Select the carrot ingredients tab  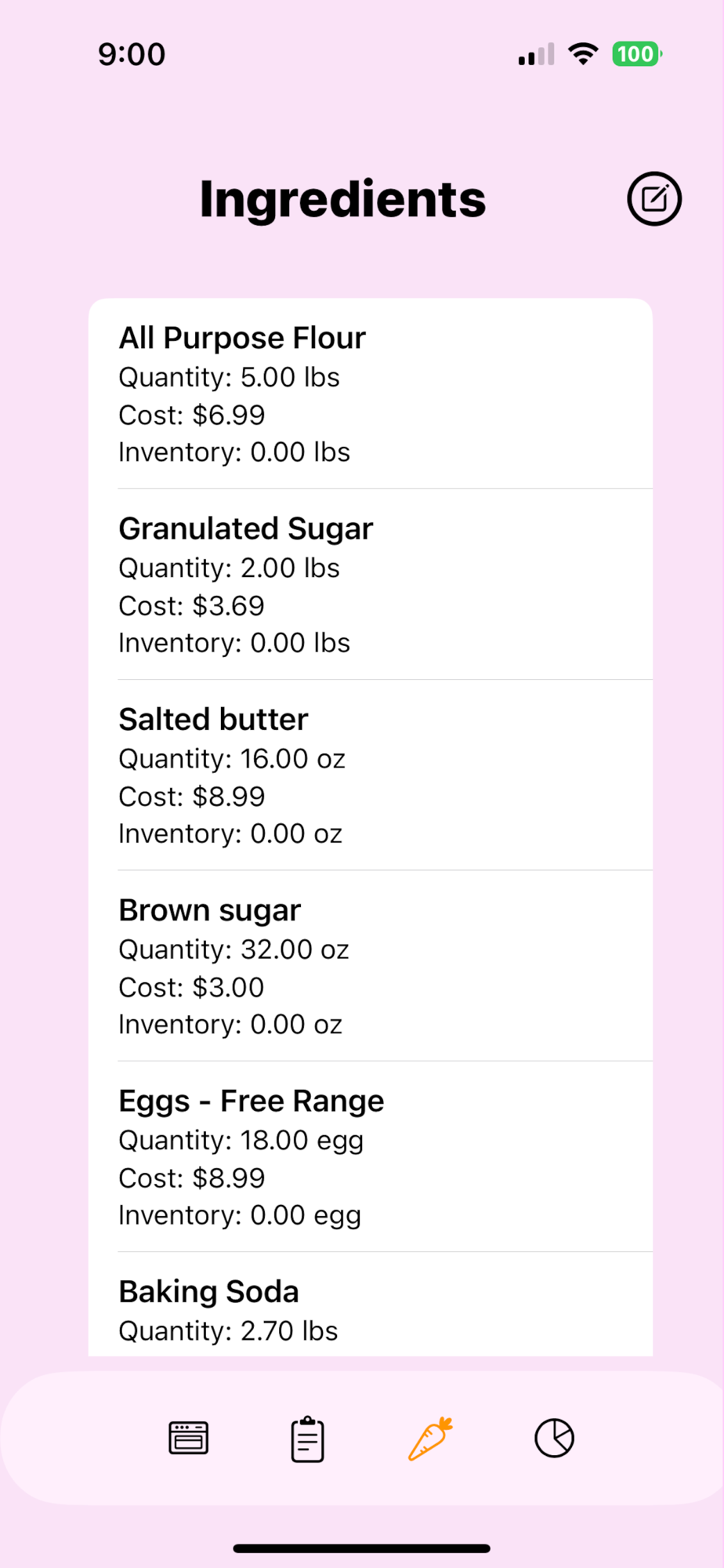[430, 1439]
